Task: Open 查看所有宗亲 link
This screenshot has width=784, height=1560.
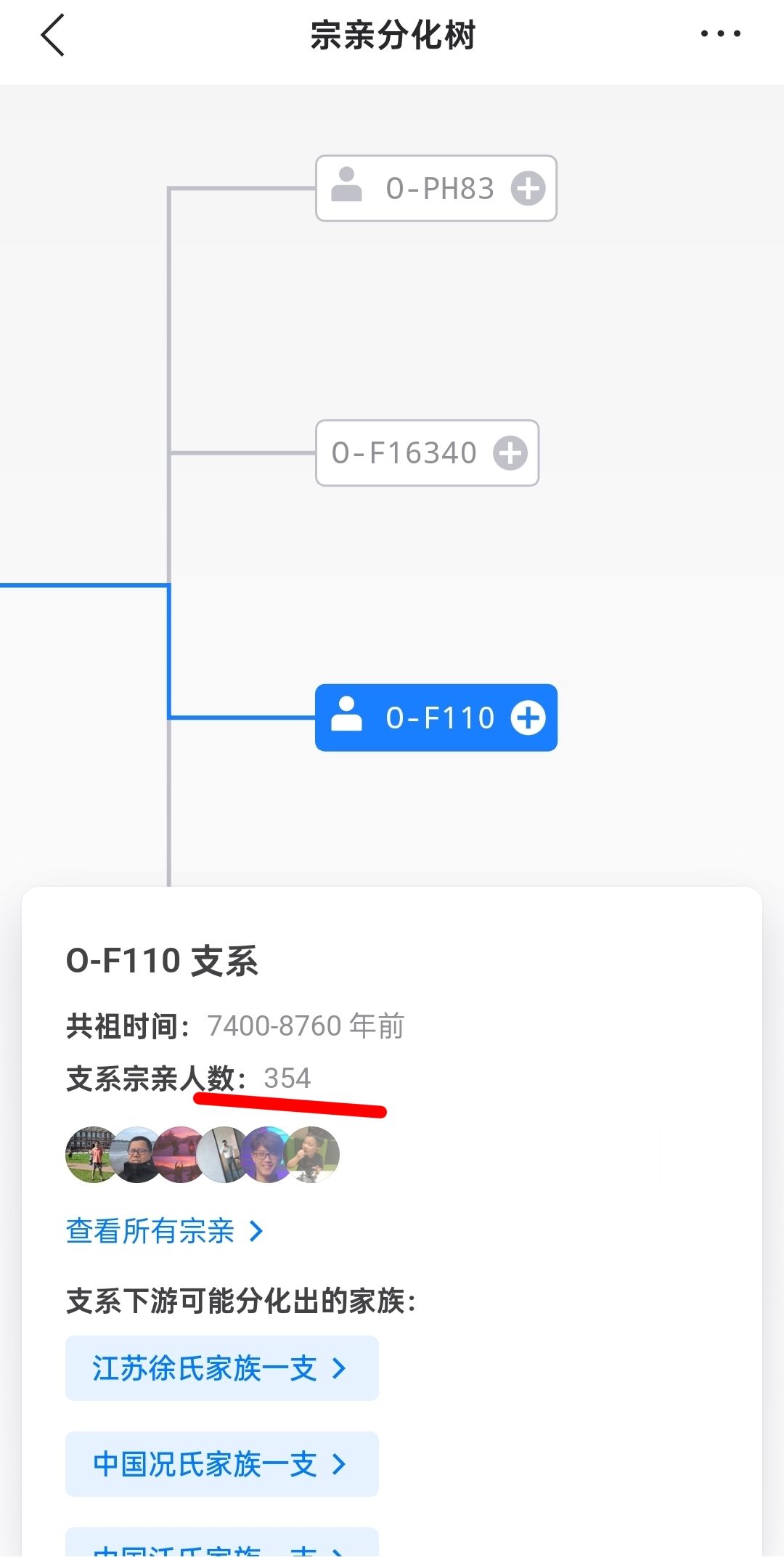Action: 164,1231
